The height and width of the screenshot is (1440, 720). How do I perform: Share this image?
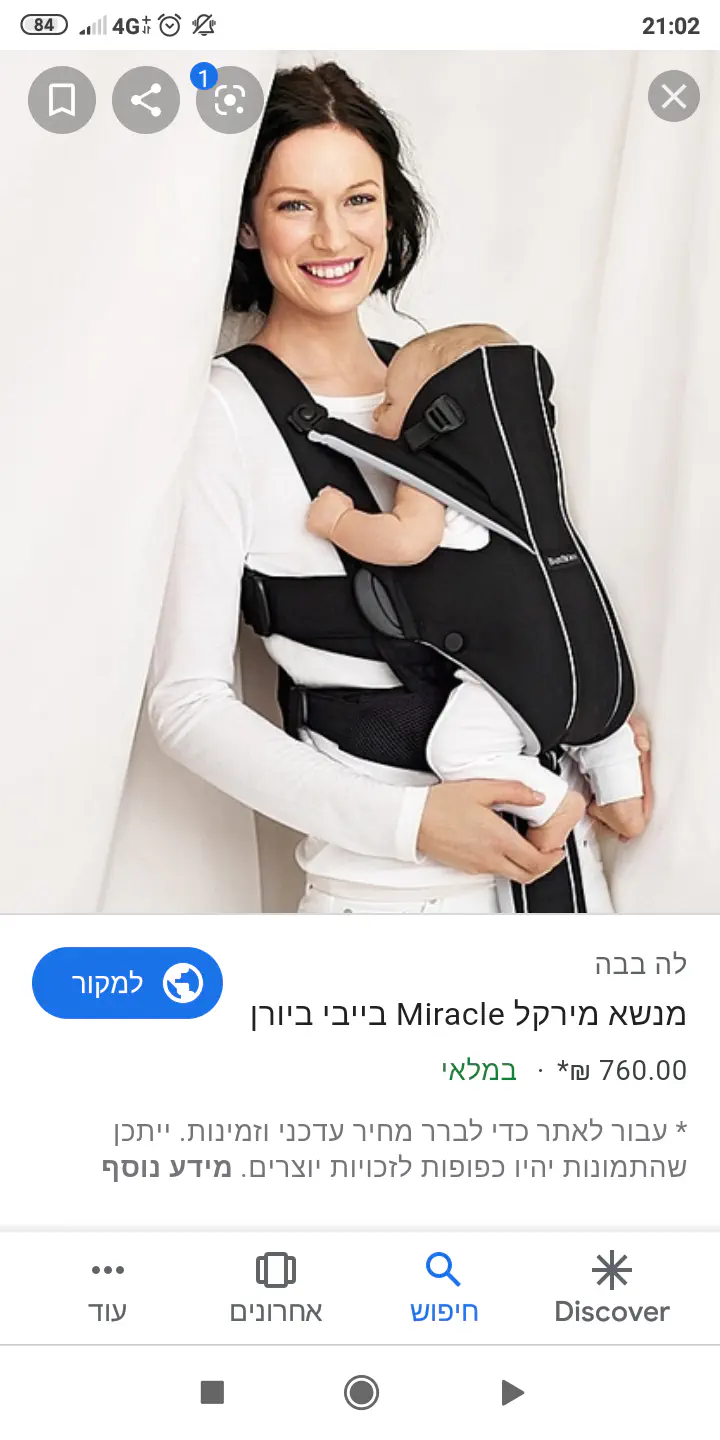point(146,99)
